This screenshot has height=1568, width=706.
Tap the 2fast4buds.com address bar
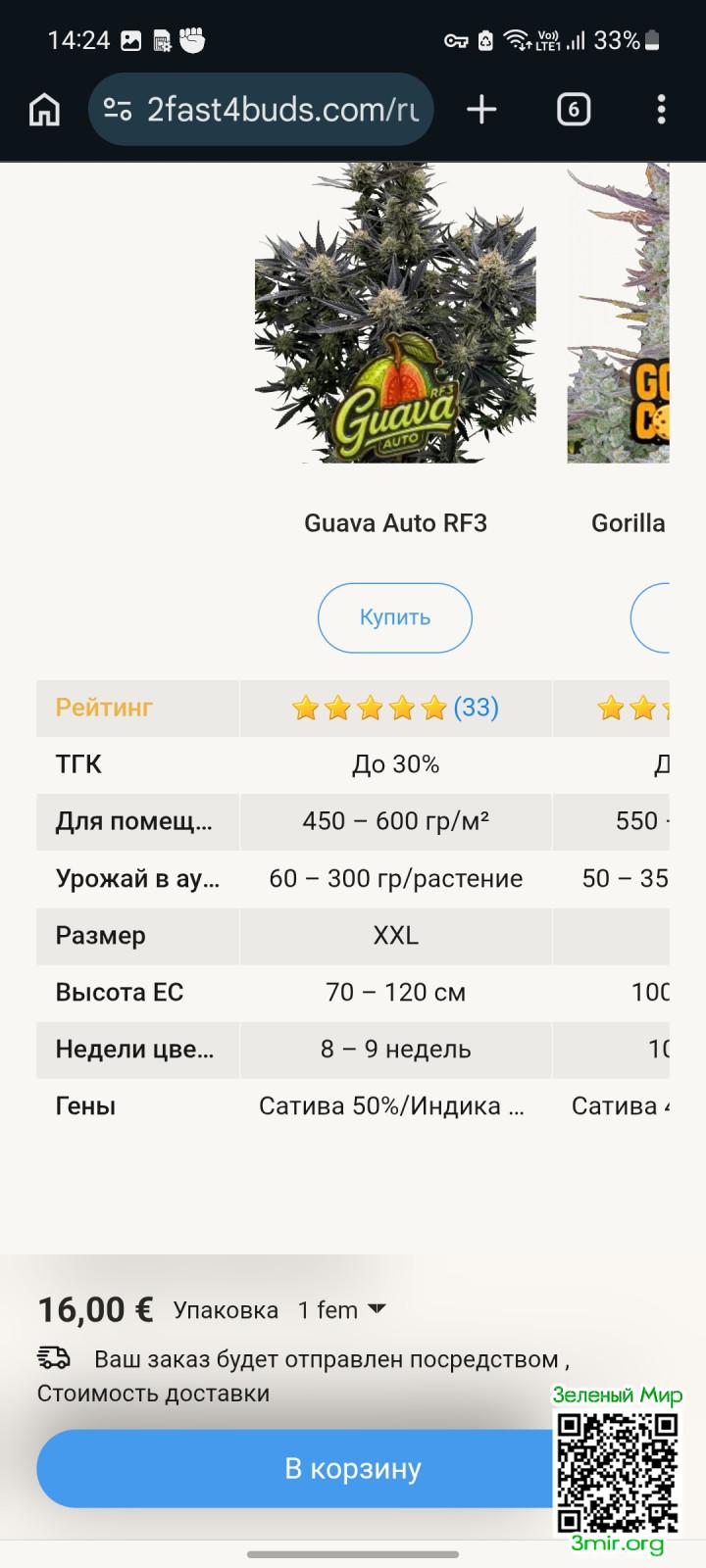pyautogui.click(x=282, y=110)
